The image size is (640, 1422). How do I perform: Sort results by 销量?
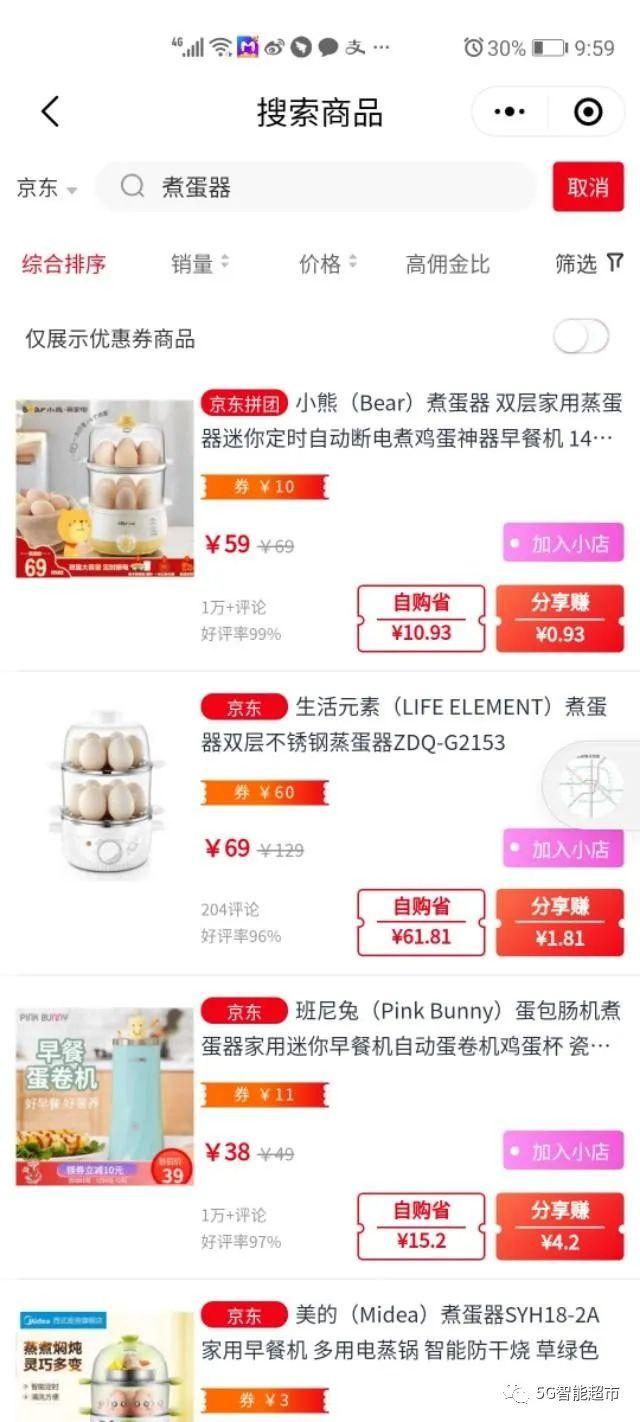(x=199, y=264)
